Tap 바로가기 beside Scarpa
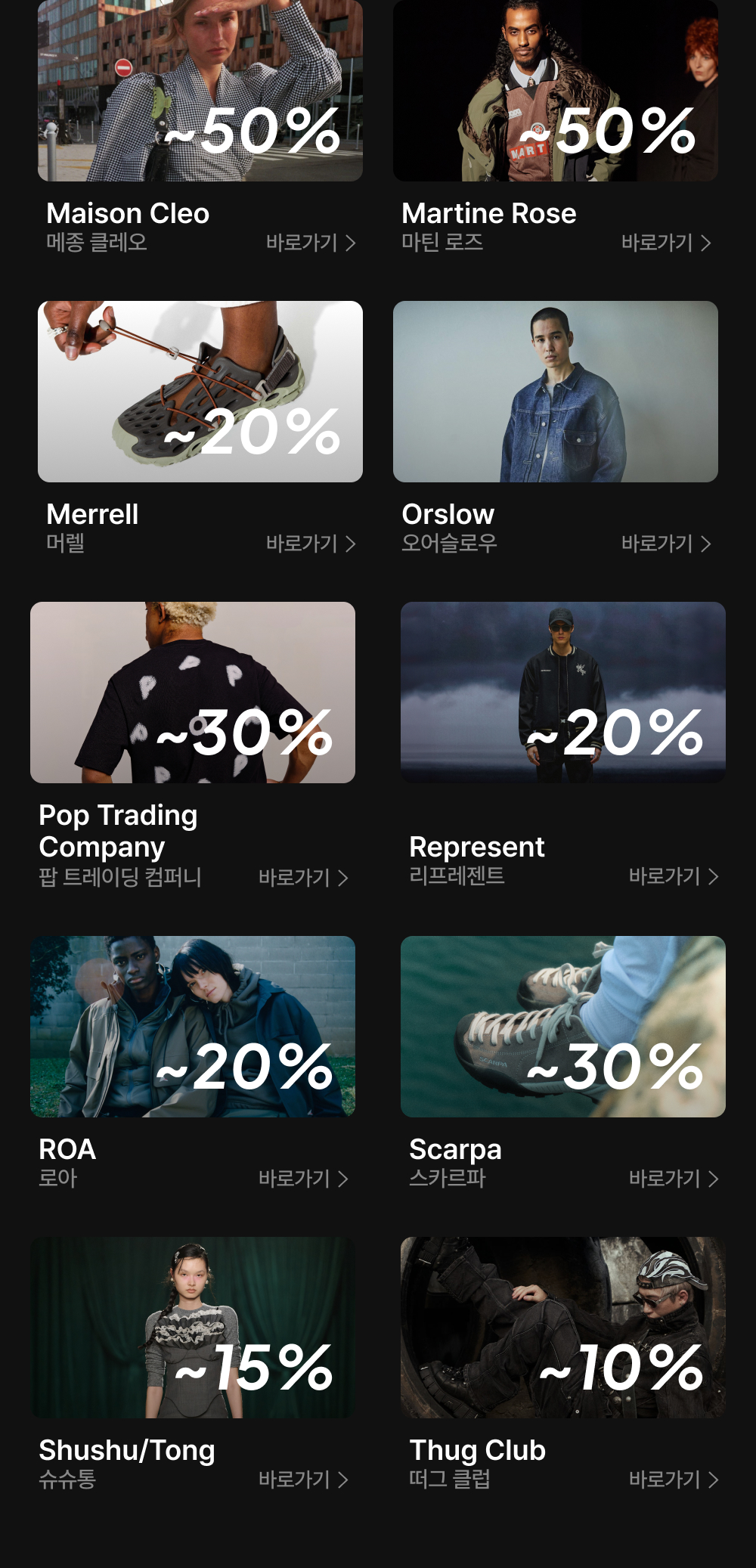The image size is (756, 1568). 674,1179
